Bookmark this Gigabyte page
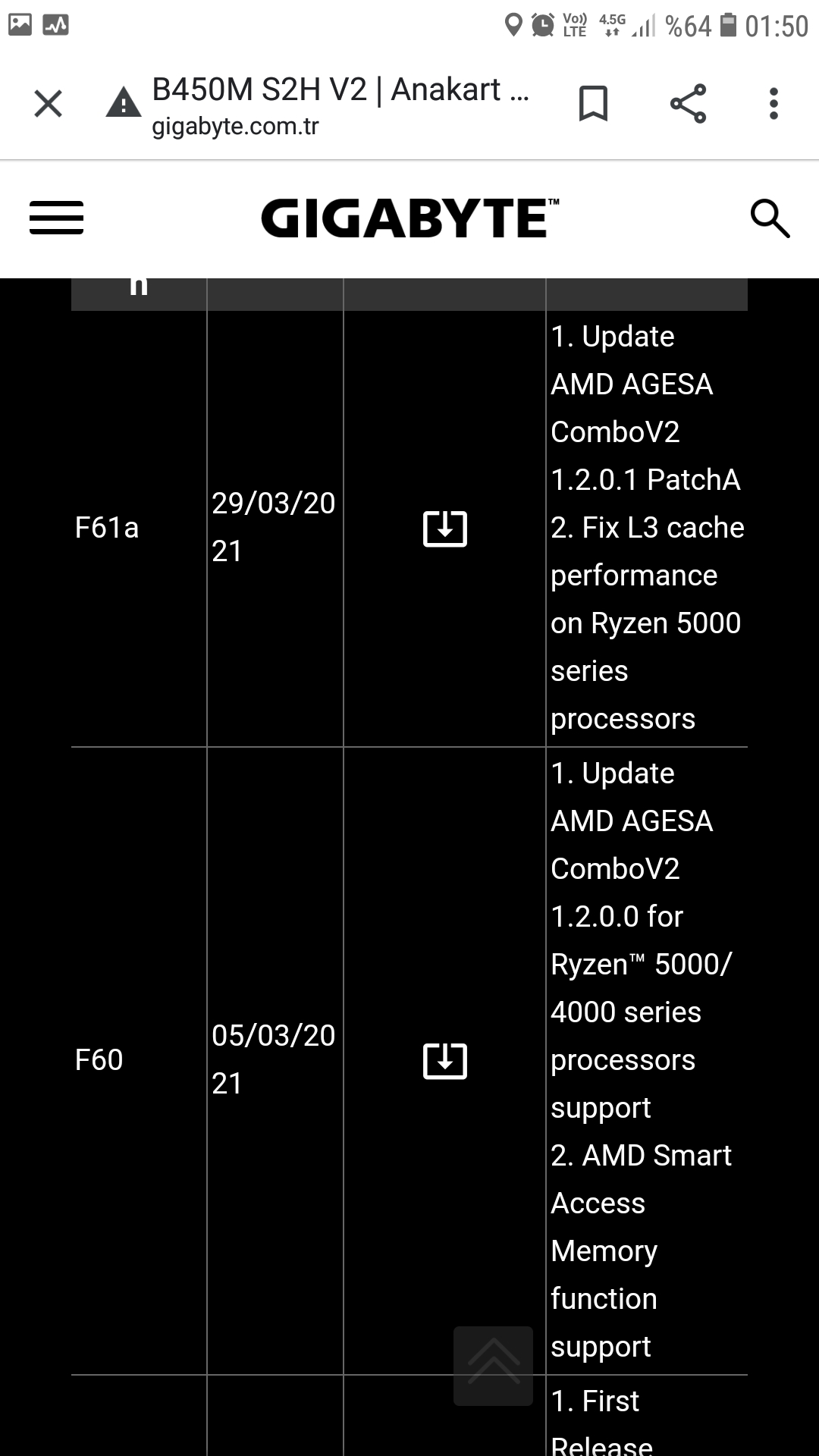This screenshot has height=1456, width=819. pyautogui.click(x=593, y=104)
